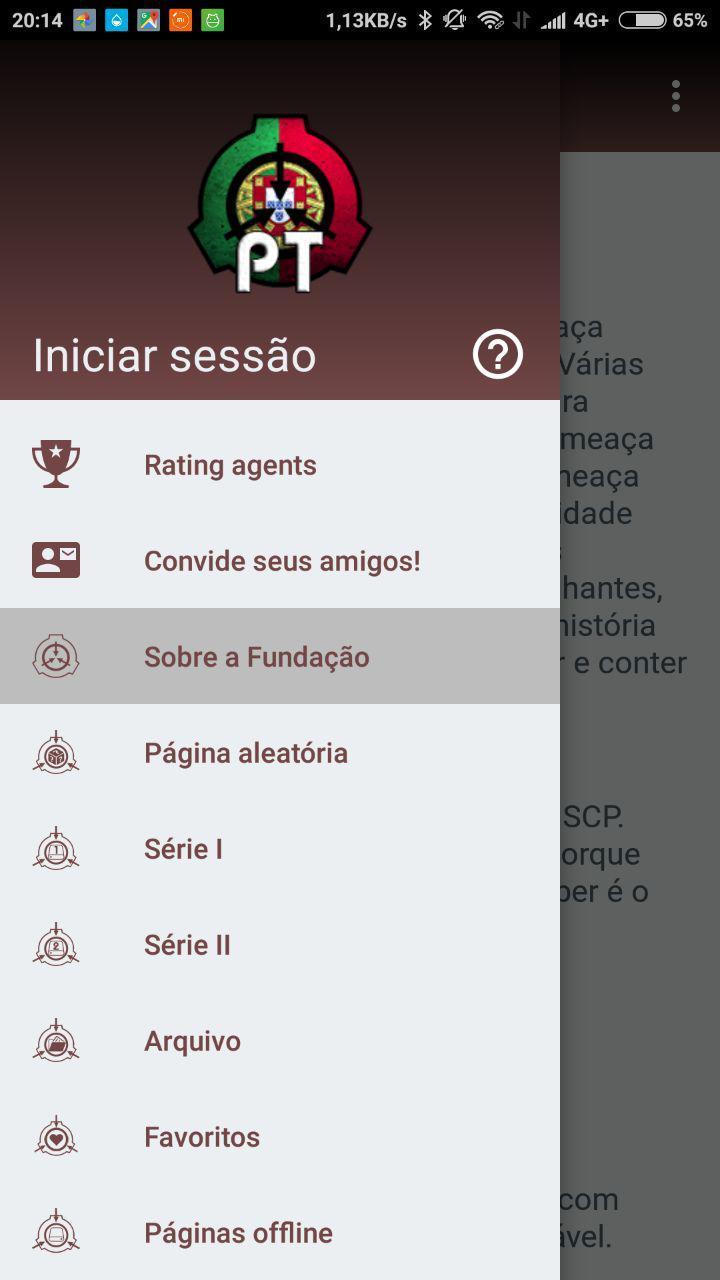Screen dimensions: 720x1280
Task: Browse Série I
Action: tap(183, 849)
